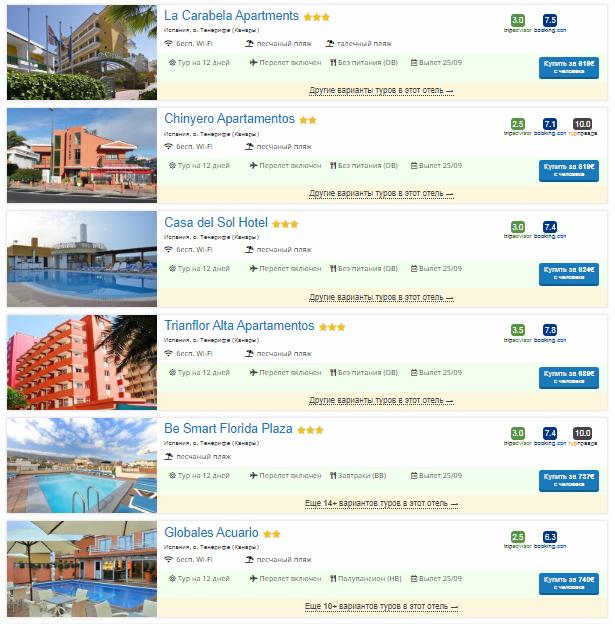Buy the Chinyero Apartamentos tour for 819€
Viewport: 615px width, 624px height.
568,170
